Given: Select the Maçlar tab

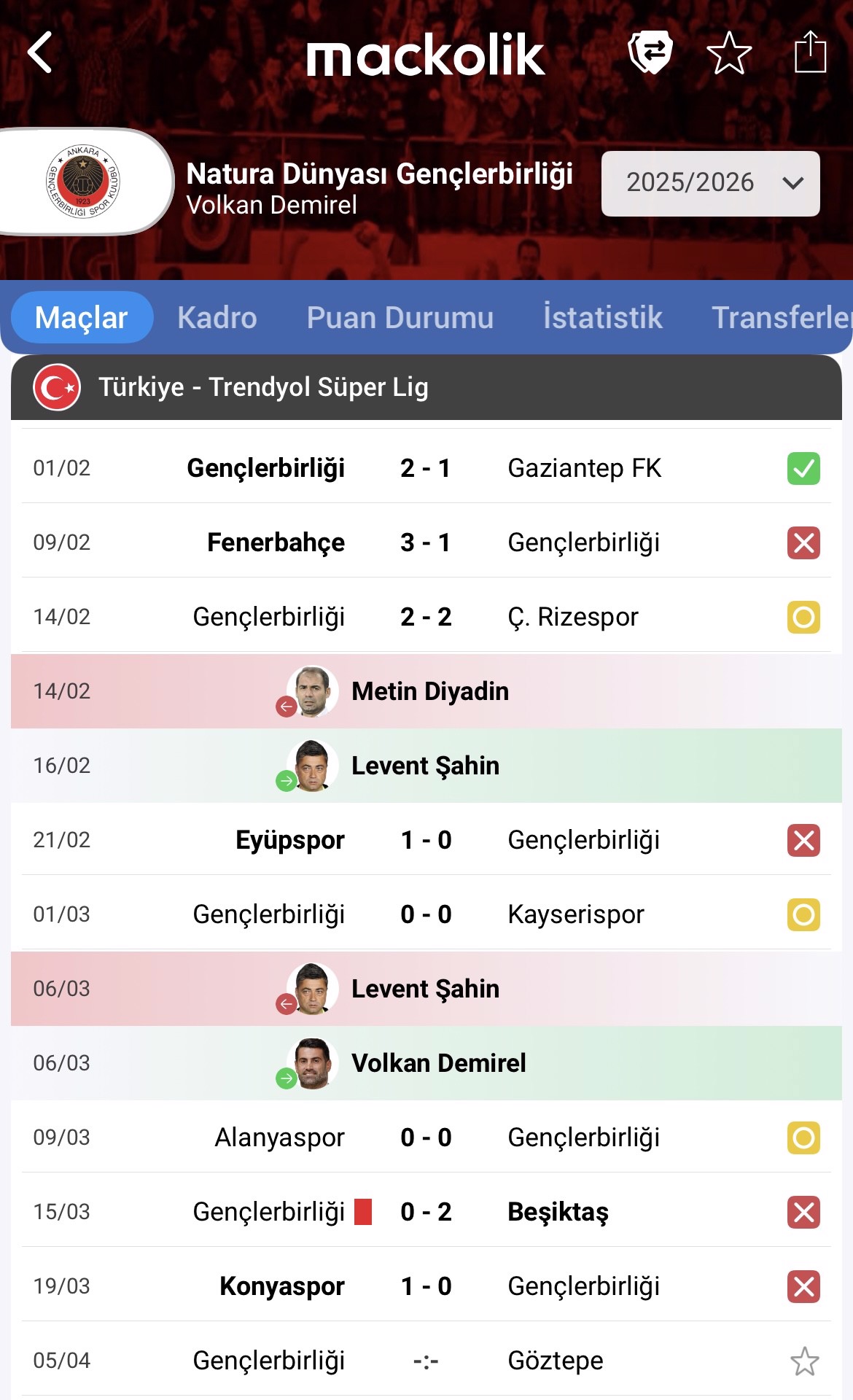Looking at the screenshot, I should point(82,318).
